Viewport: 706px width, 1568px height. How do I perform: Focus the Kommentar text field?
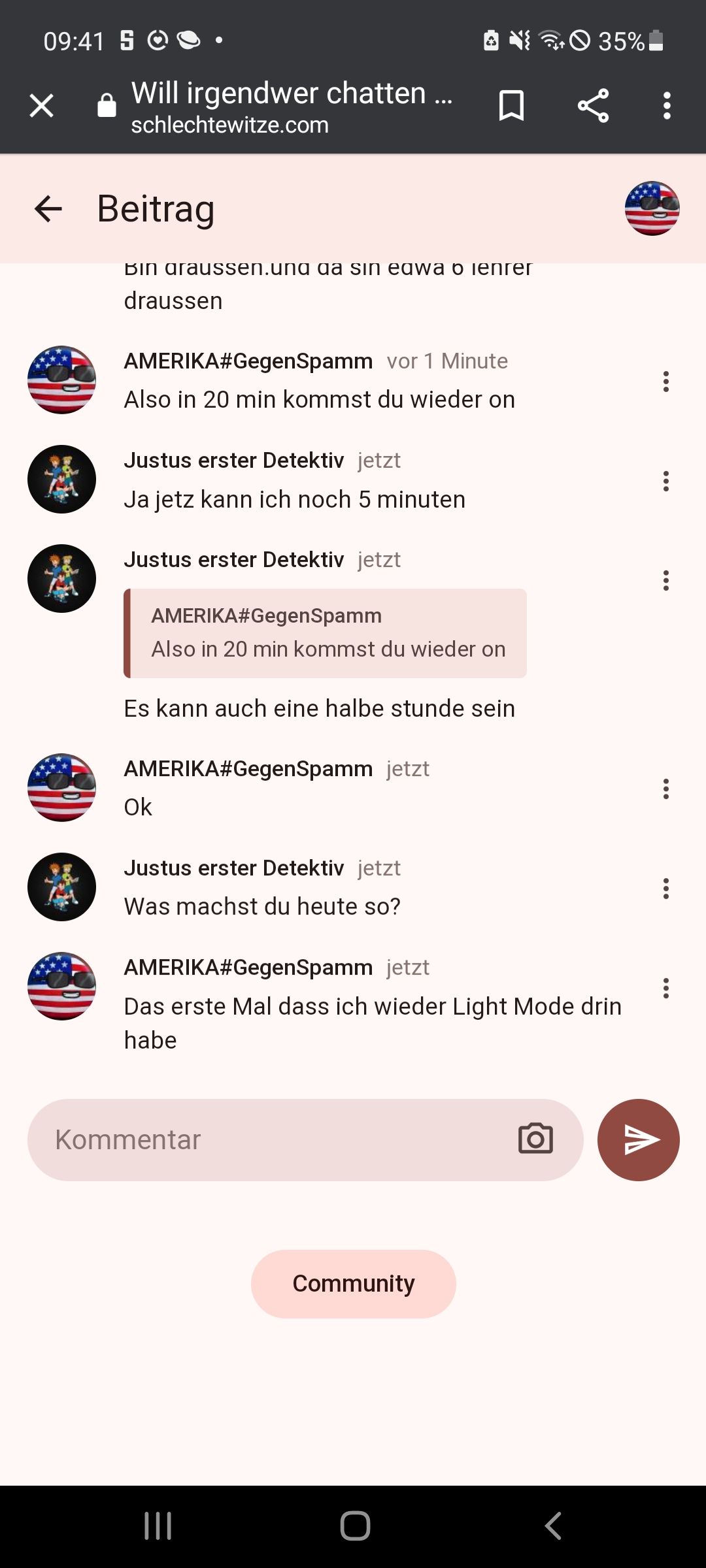[x=275, y=1140]
